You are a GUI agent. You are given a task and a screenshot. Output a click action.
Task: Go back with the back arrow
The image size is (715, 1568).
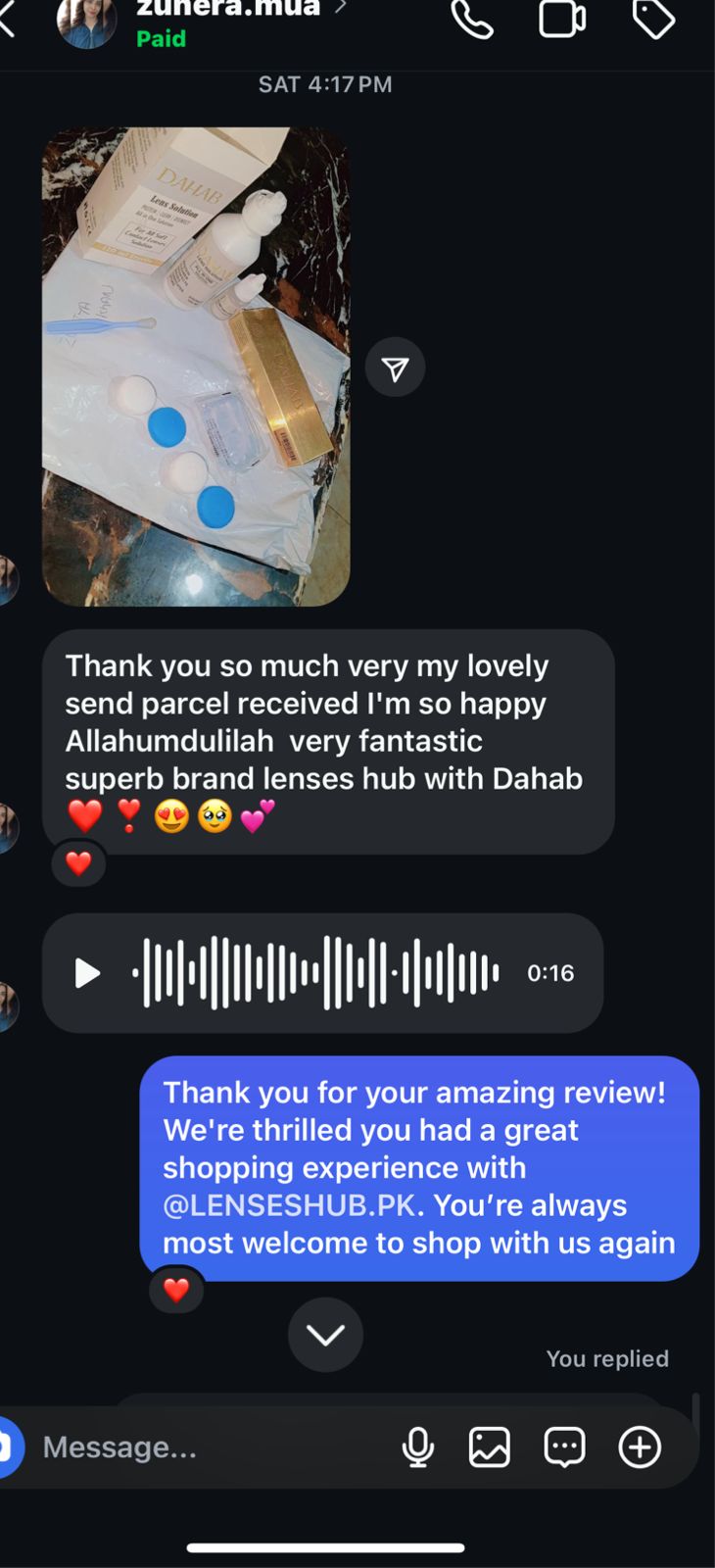tap(10, 18)
